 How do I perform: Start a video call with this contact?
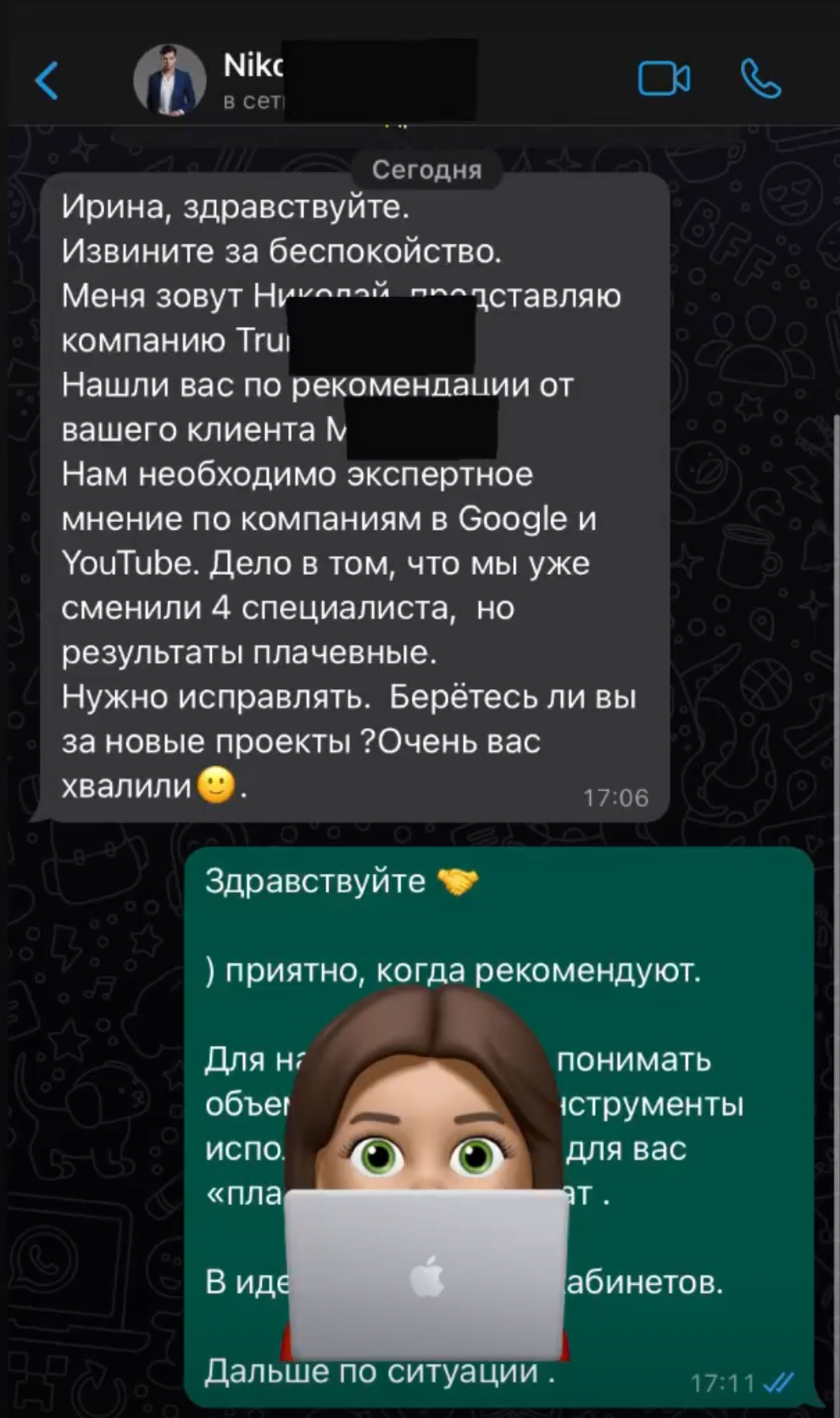tap(664, 80)
